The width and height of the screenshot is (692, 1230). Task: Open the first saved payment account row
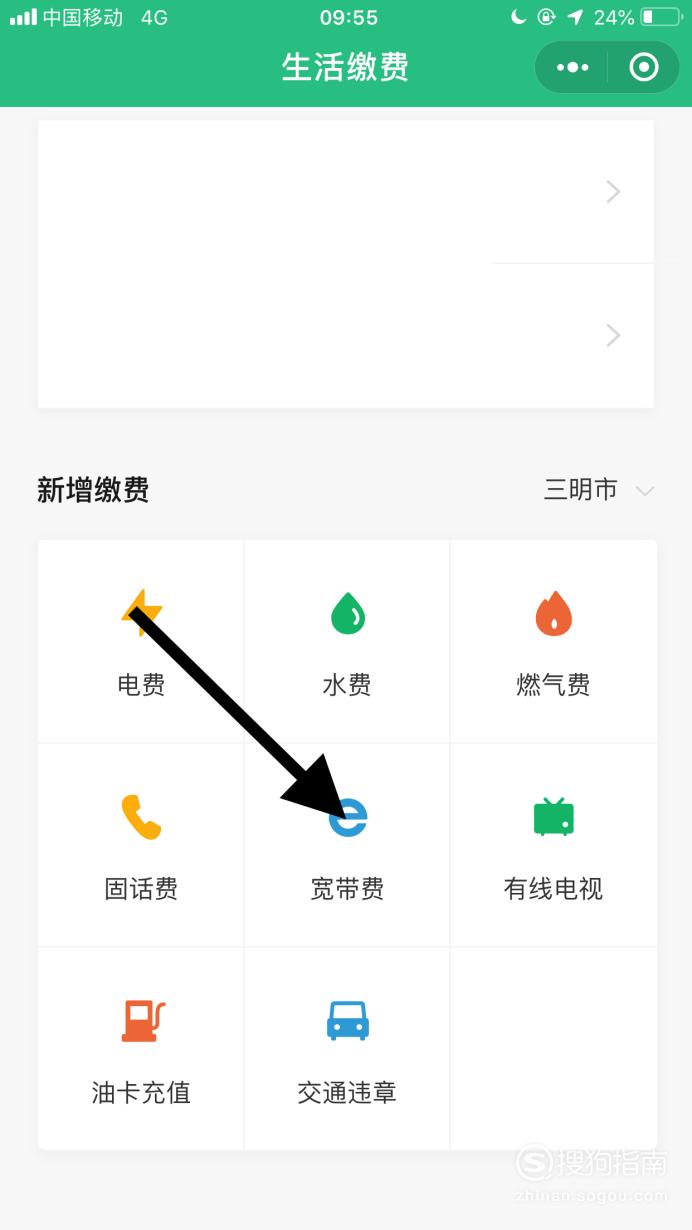pos(346,192)
